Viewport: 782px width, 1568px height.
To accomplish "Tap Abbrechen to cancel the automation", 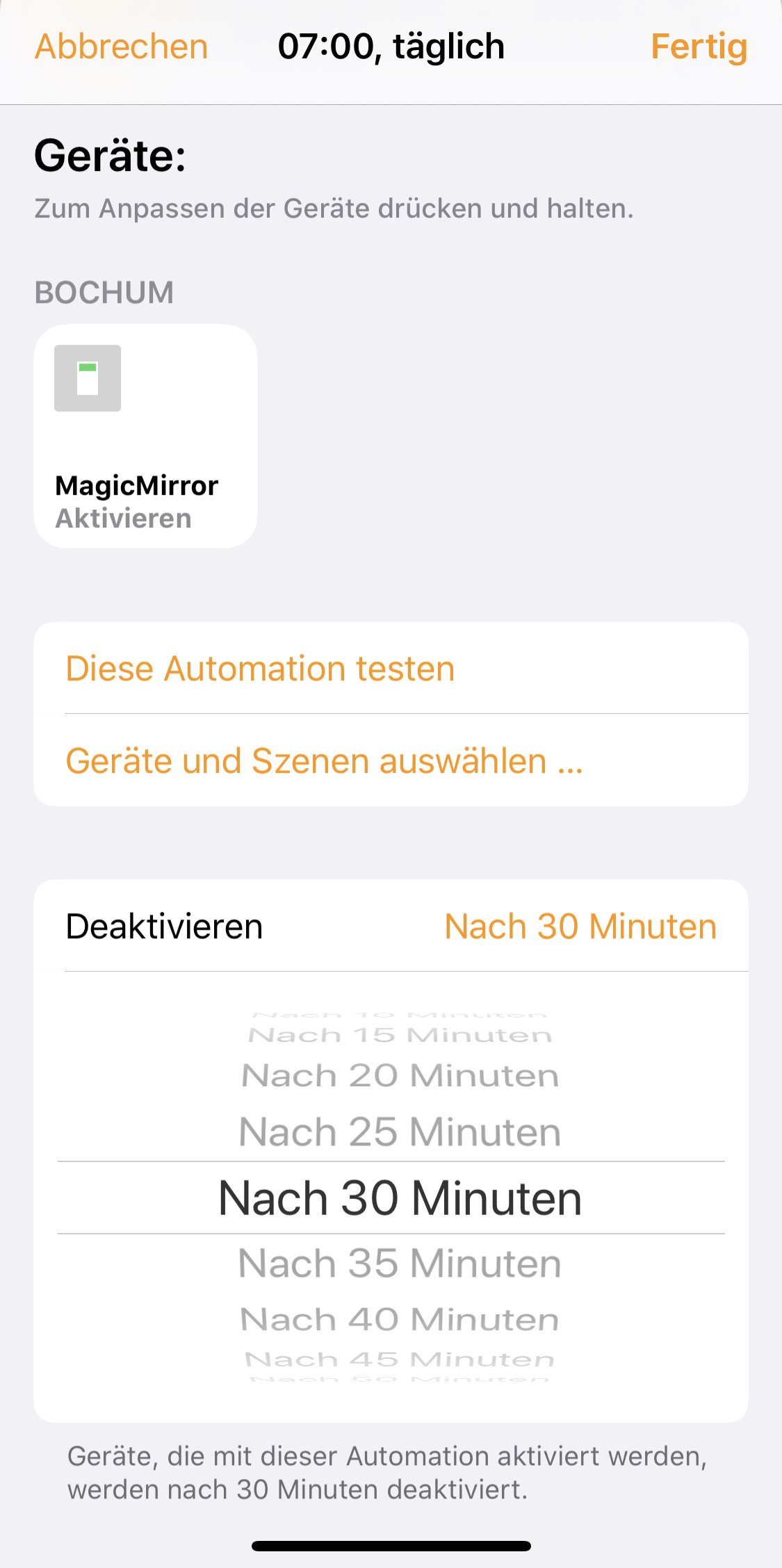I will click(122, 47).
